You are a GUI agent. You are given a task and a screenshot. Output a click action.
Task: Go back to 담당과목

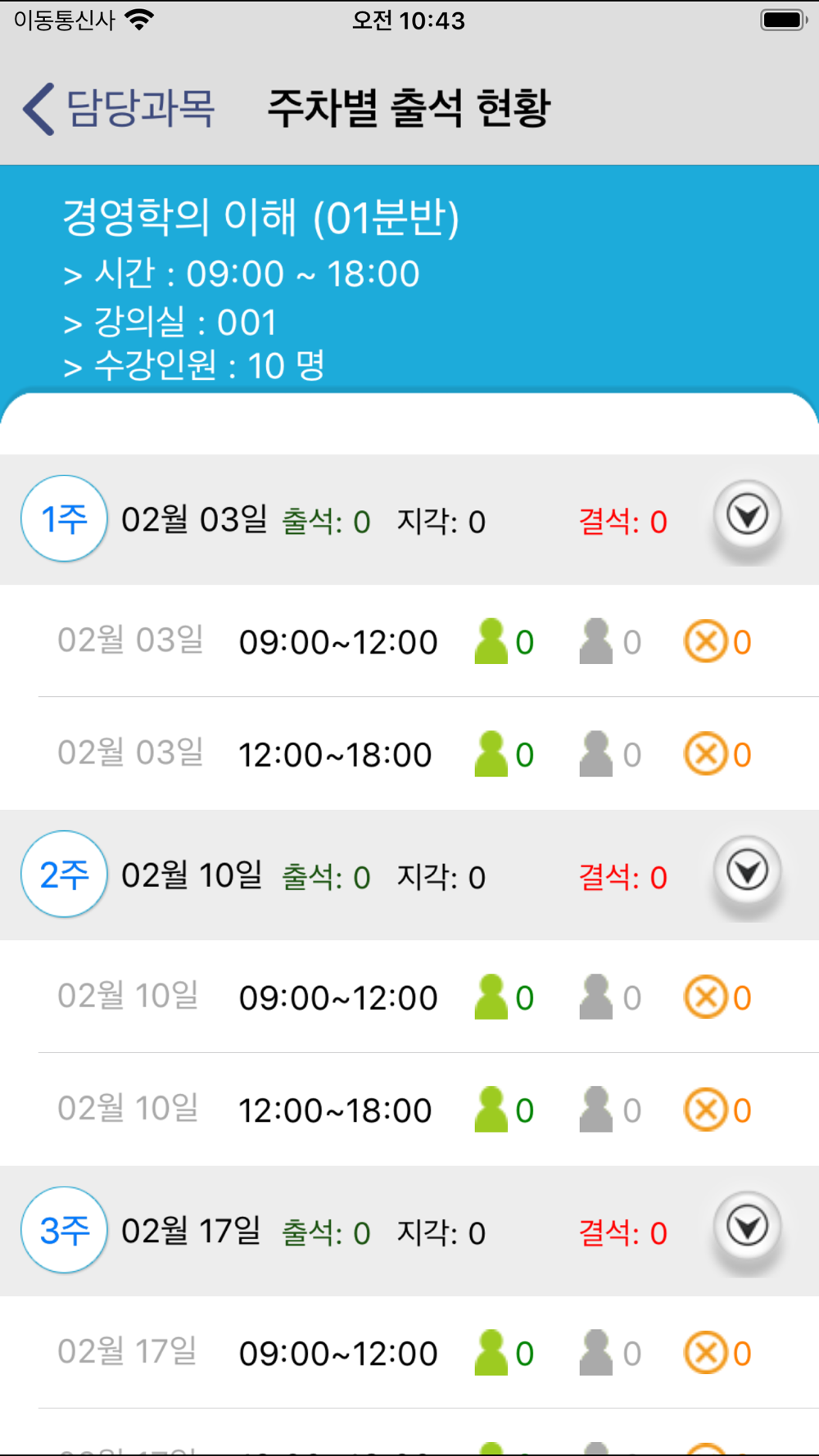pyautogui.click(x=119, y=108)
